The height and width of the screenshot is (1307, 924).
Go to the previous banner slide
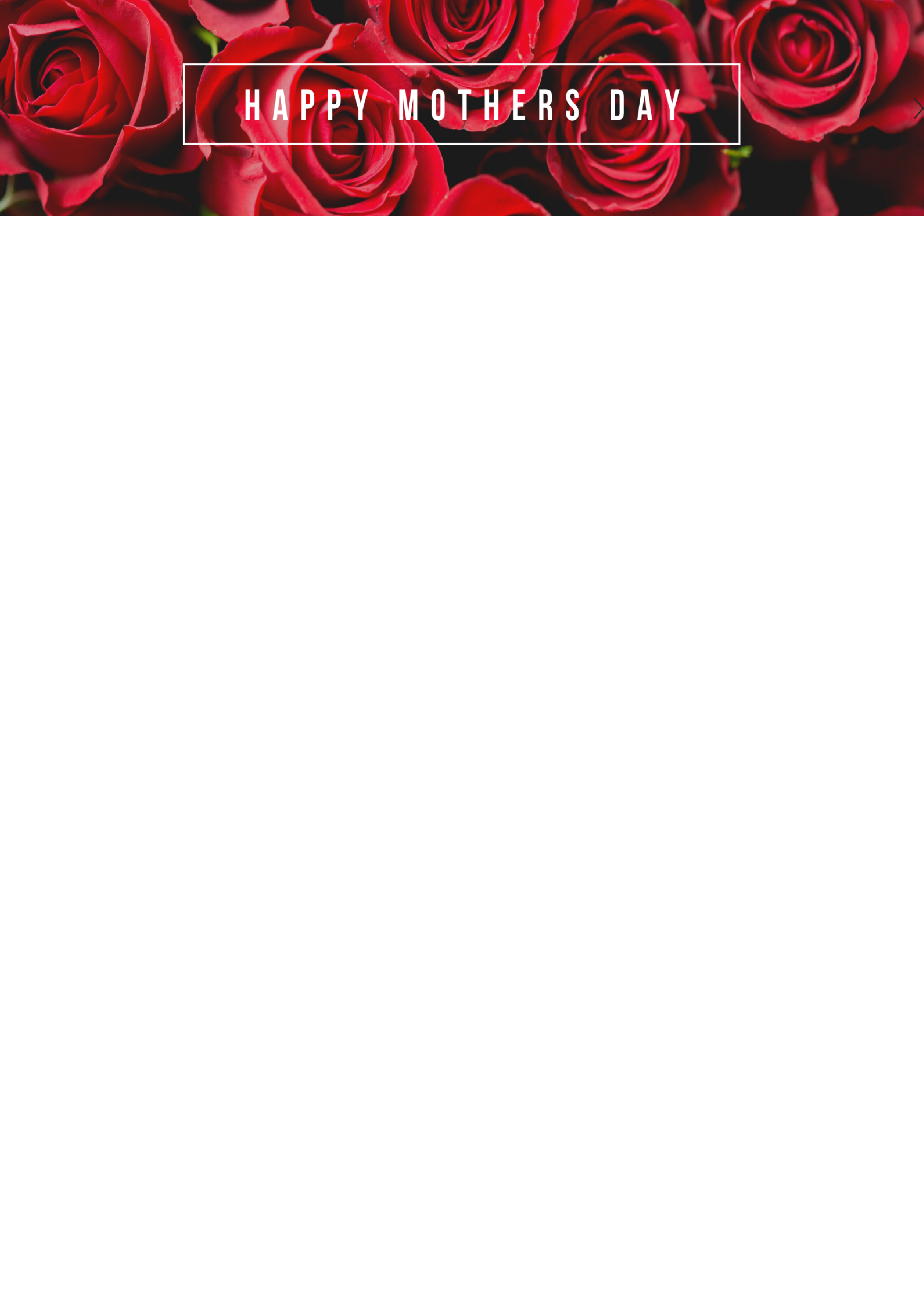click(x=5, y=108)
